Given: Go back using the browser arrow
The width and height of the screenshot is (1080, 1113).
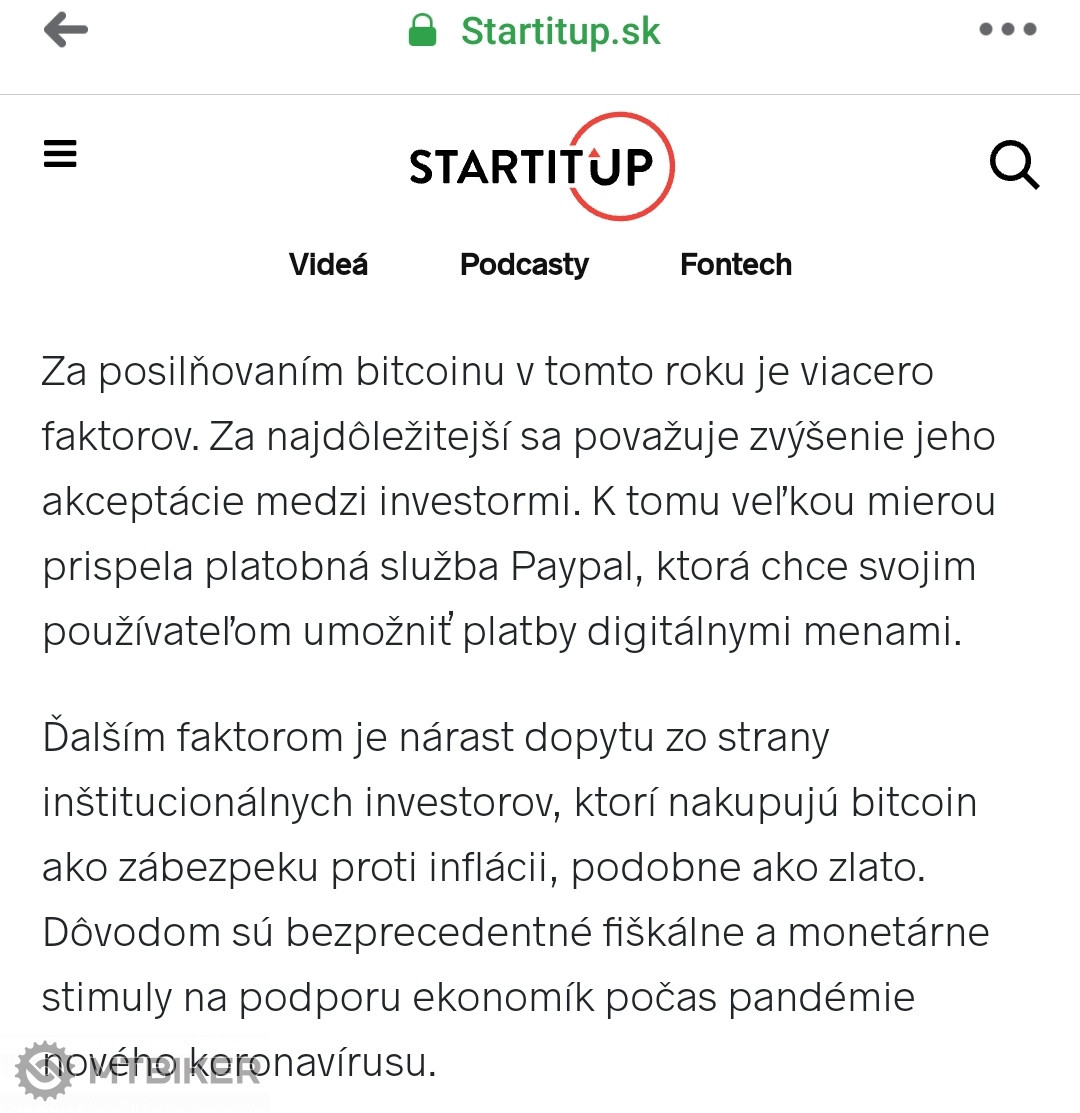Looking at the screenshot, I should click(x=66, y=30).
